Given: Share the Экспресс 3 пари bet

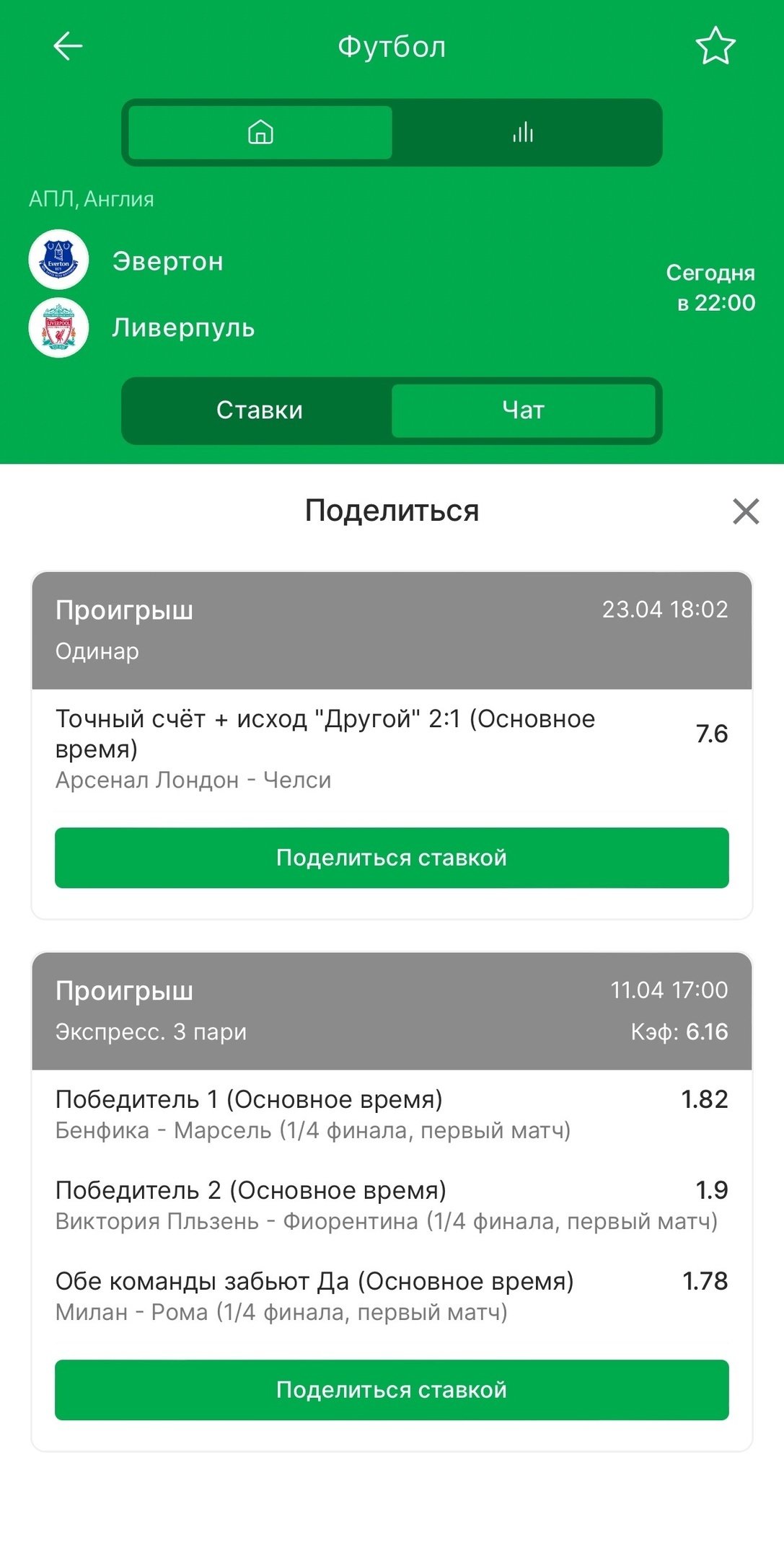Looking at the screenshot, I should coord(392,1390).
